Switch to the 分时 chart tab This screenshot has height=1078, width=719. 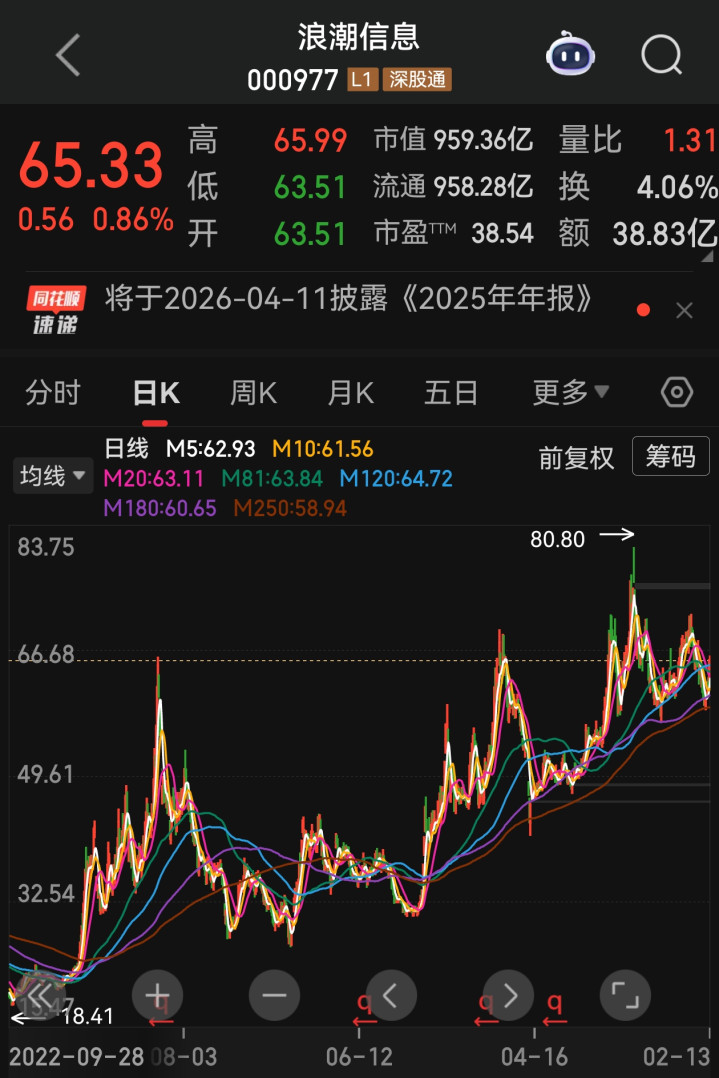(x=53, y=393)
